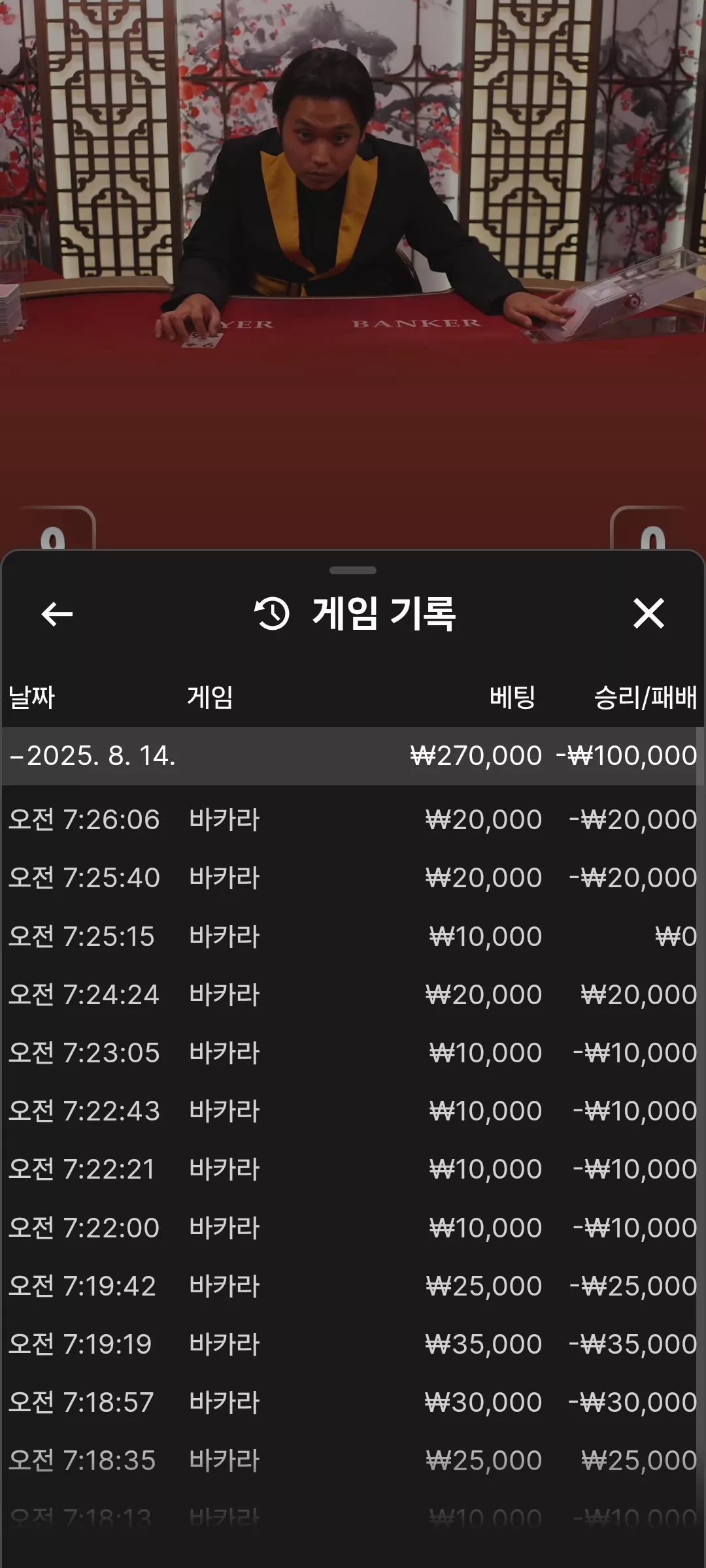Image resolution: width=706 pixels, height=1568 pixels.
Task: View the 오전 7:18:57 ₩30,000 bet record
Action: pyautogui.click(x=349, y=1402)
